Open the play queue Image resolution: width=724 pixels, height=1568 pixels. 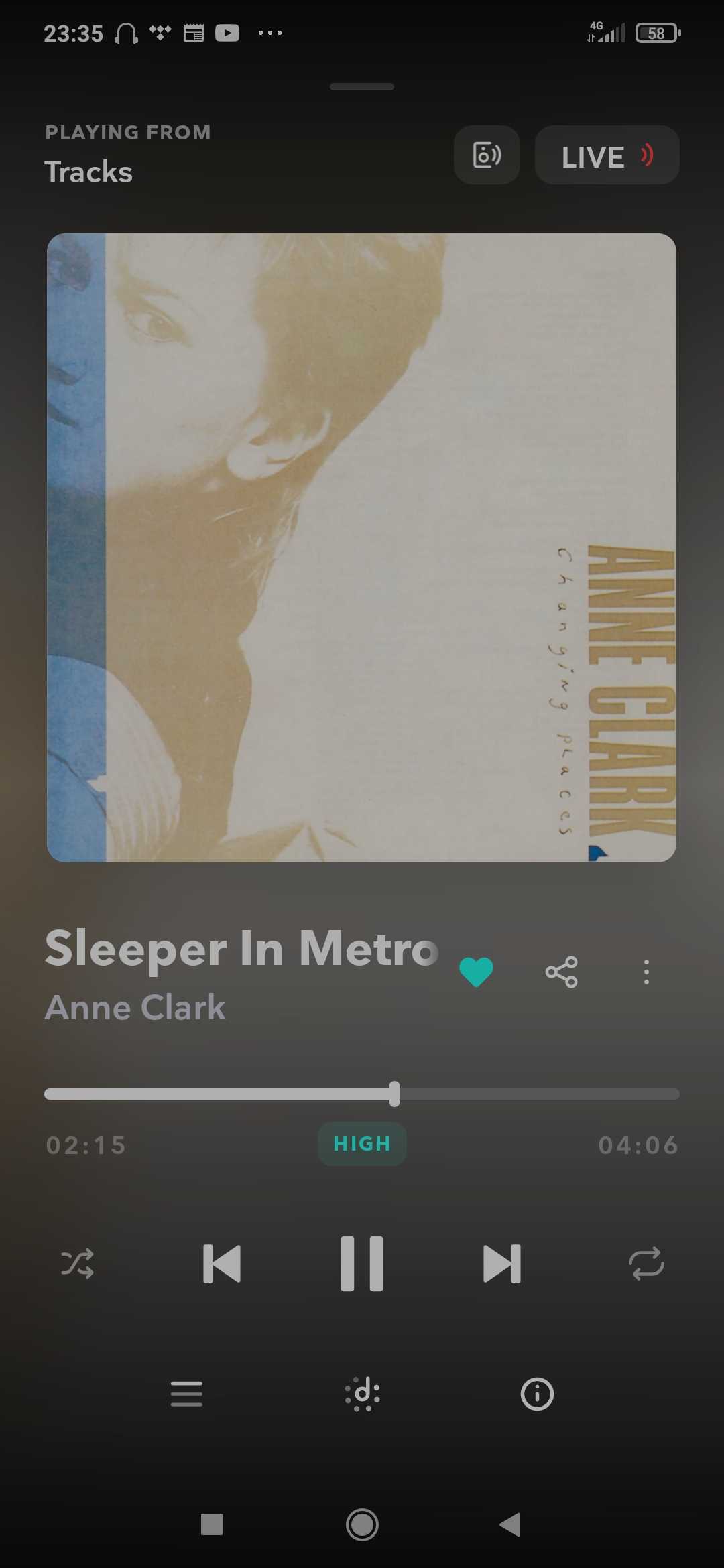click(x=186, y=1394)
